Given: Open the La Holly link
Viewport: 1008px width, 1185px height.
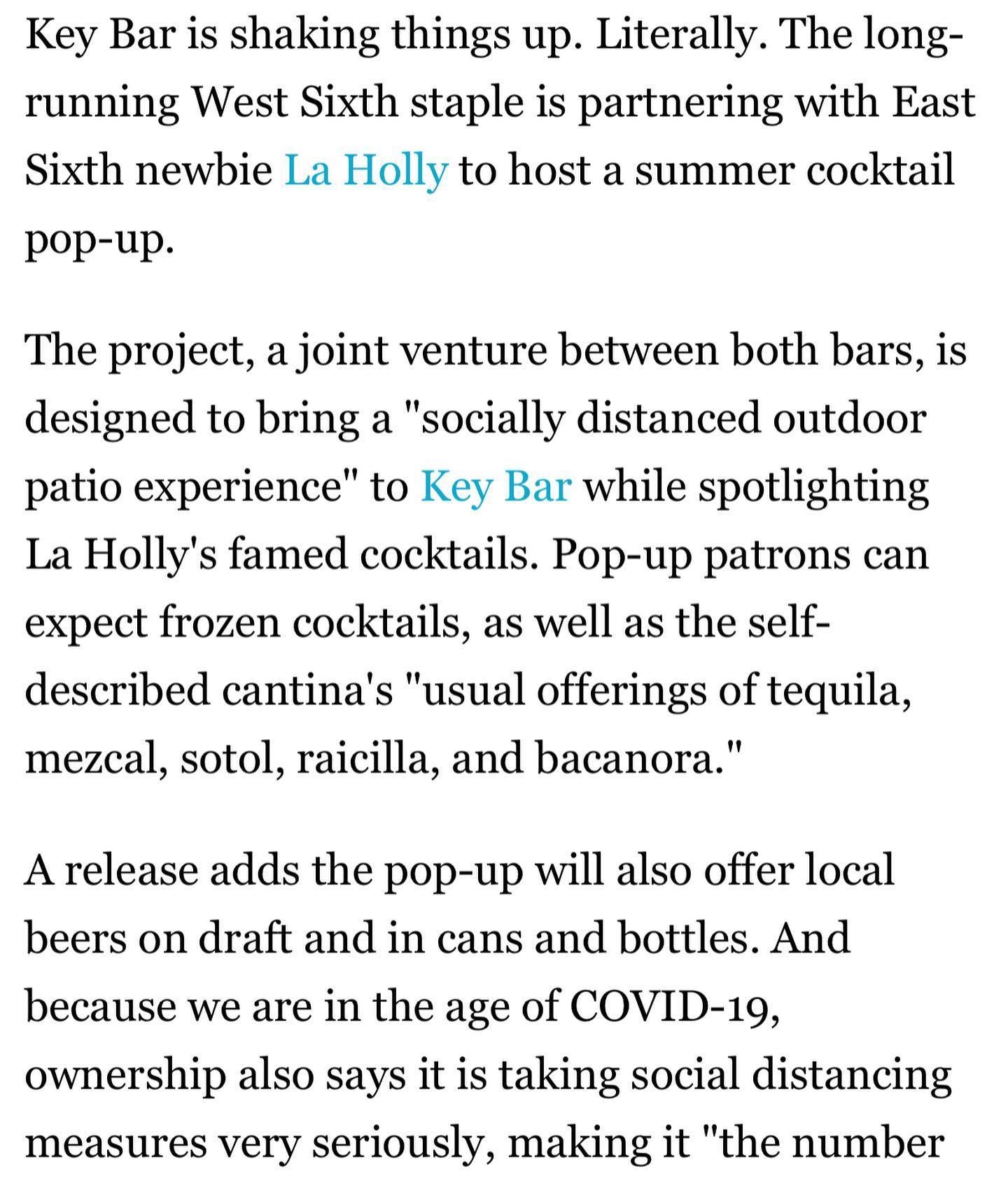Looking at the screenshot, I should pyautogui.click(x=365, y=170).
